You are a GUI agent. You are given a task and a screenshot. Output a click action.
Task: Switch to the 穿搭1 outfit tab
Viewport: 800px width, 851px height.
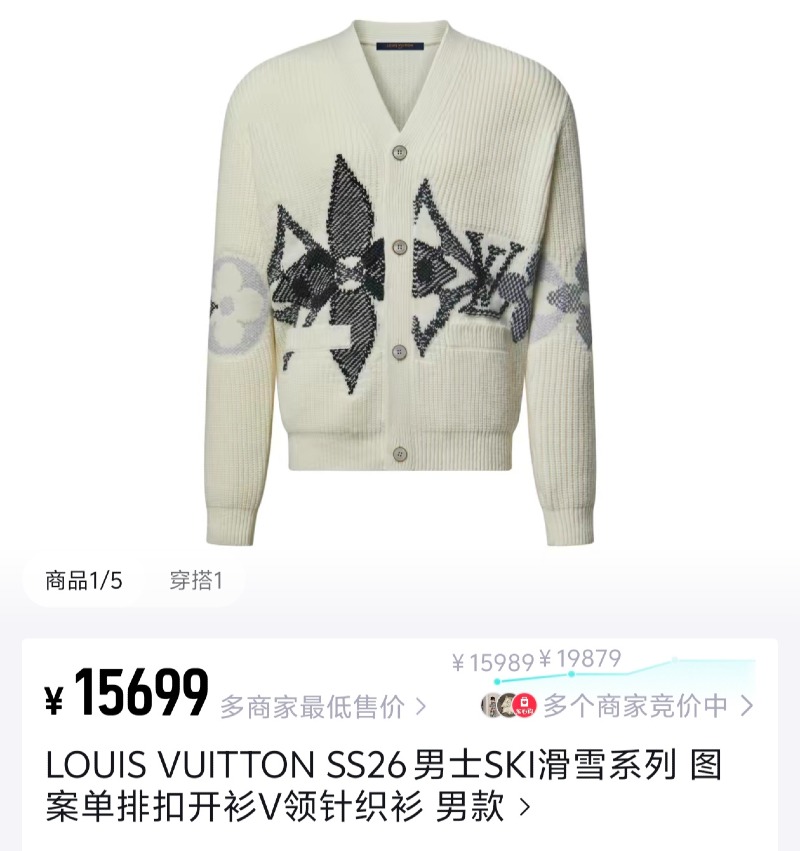tap(195, 581)
